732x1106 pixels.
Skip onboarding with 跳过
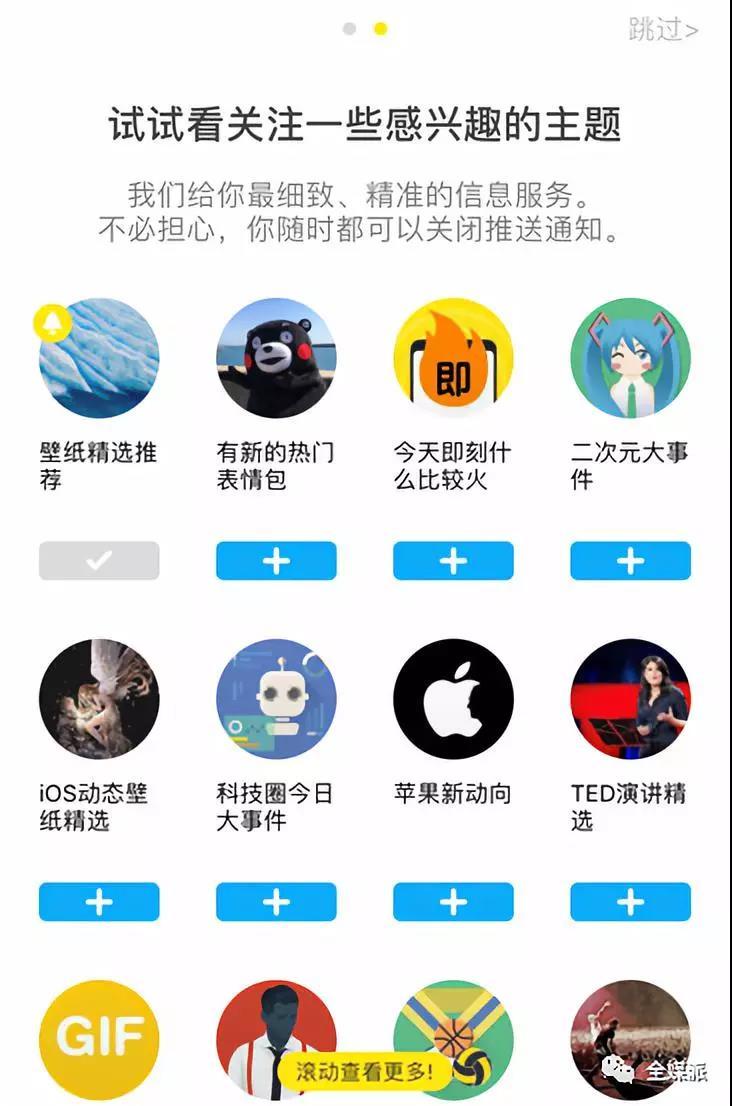(663, 29)
